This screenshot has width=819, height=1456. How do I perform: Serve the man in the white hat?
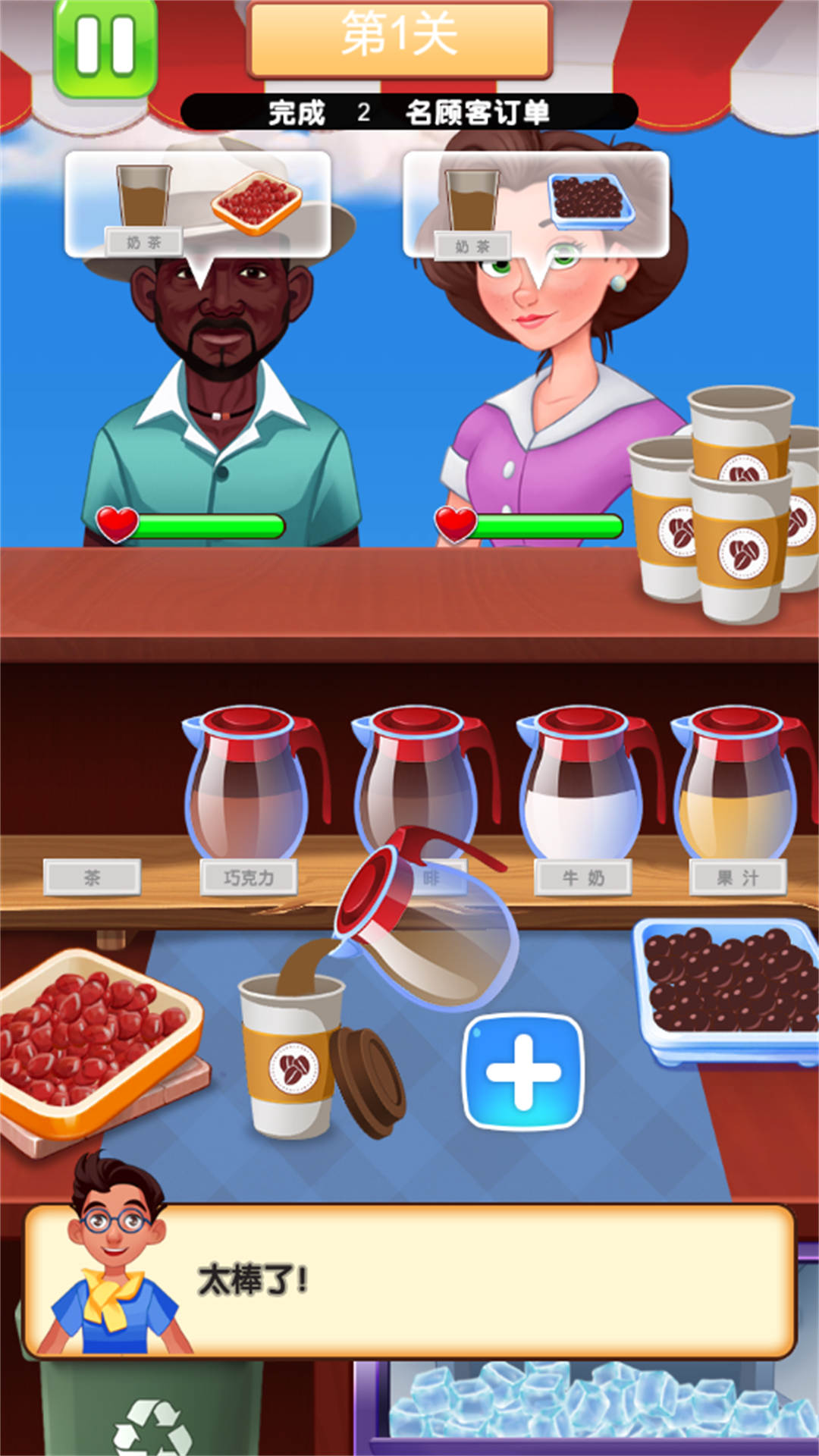pos(220,379)
